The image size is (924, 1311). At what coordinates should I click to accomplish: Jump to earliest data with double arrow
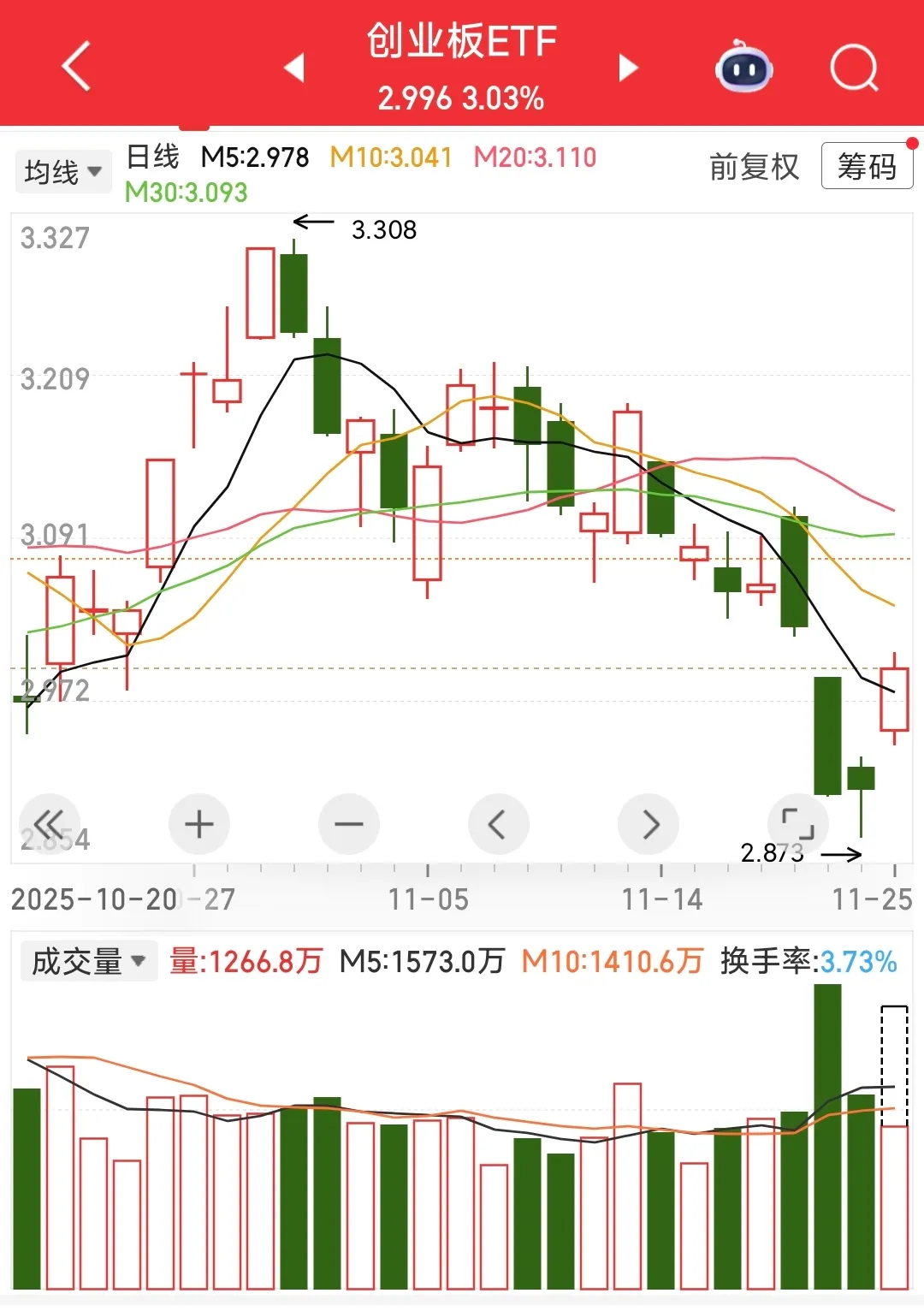[50, 824]
